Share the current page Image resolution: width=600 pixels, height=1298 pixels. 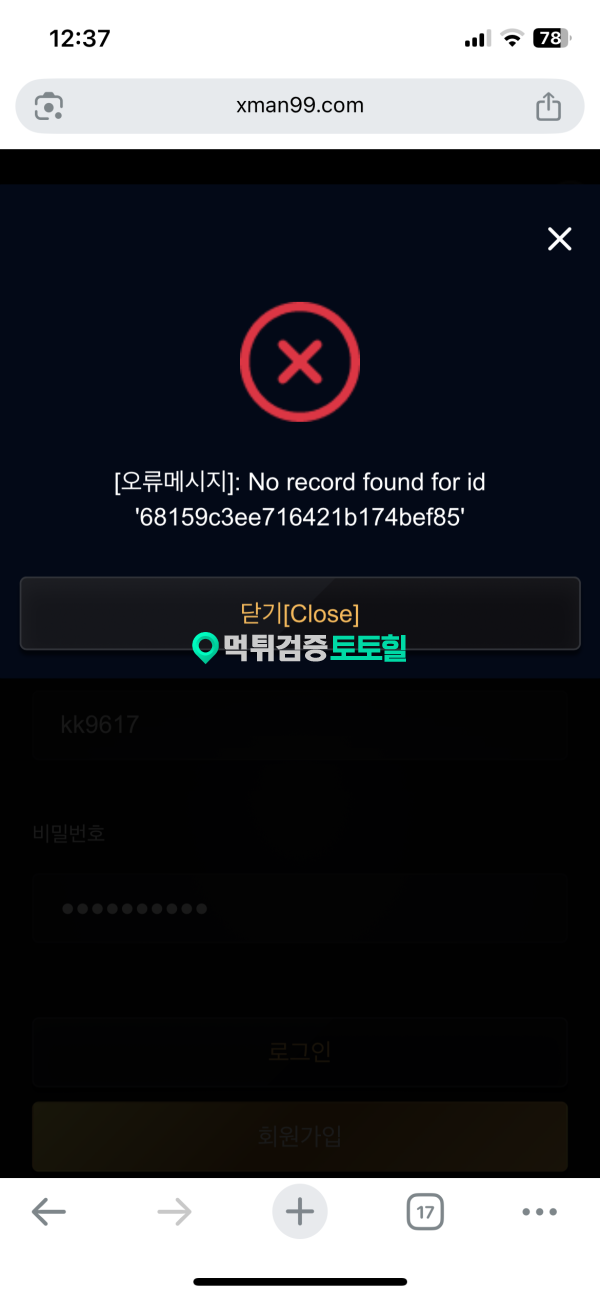548,106
